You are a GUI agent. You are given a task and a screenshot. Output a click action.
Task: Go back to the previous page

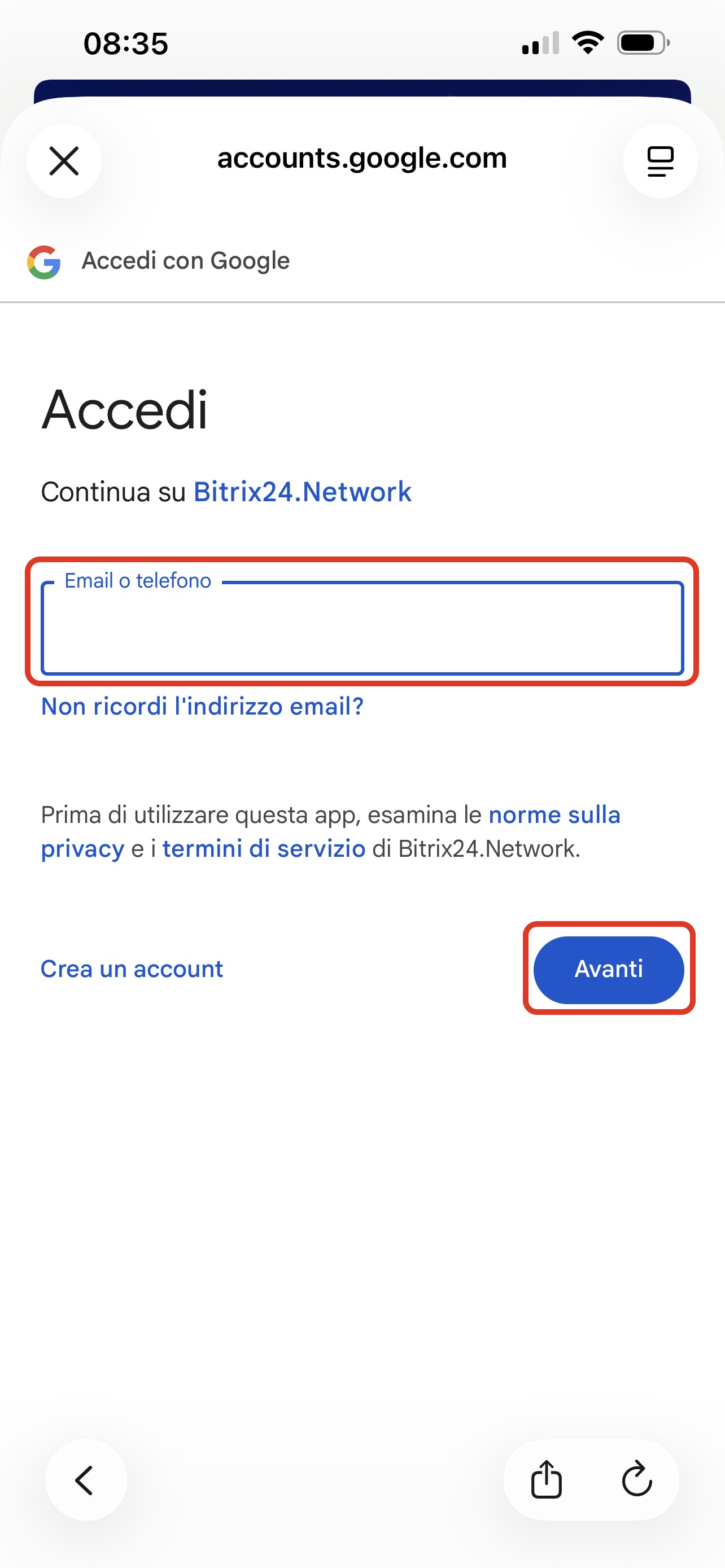[x=85, y=1480]
